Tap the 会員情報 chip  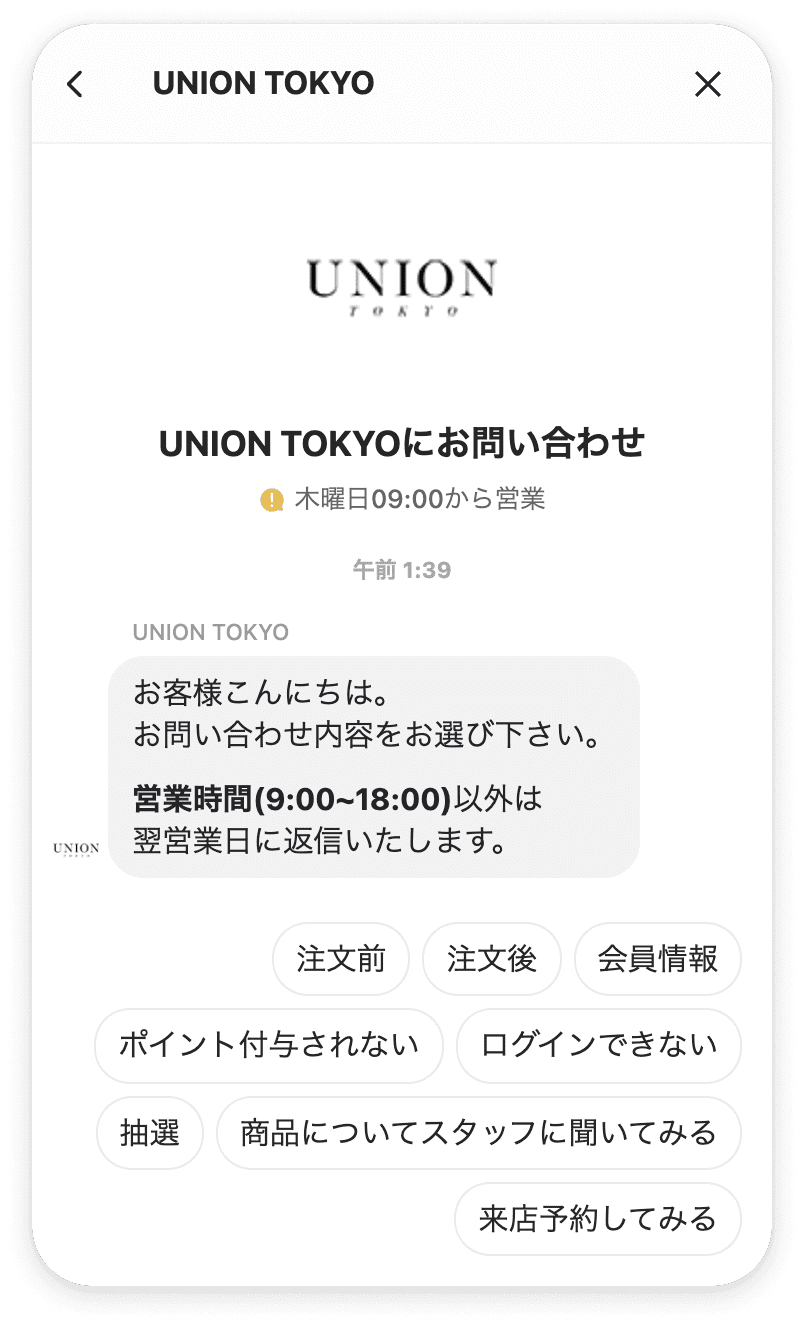click(657, 959)
